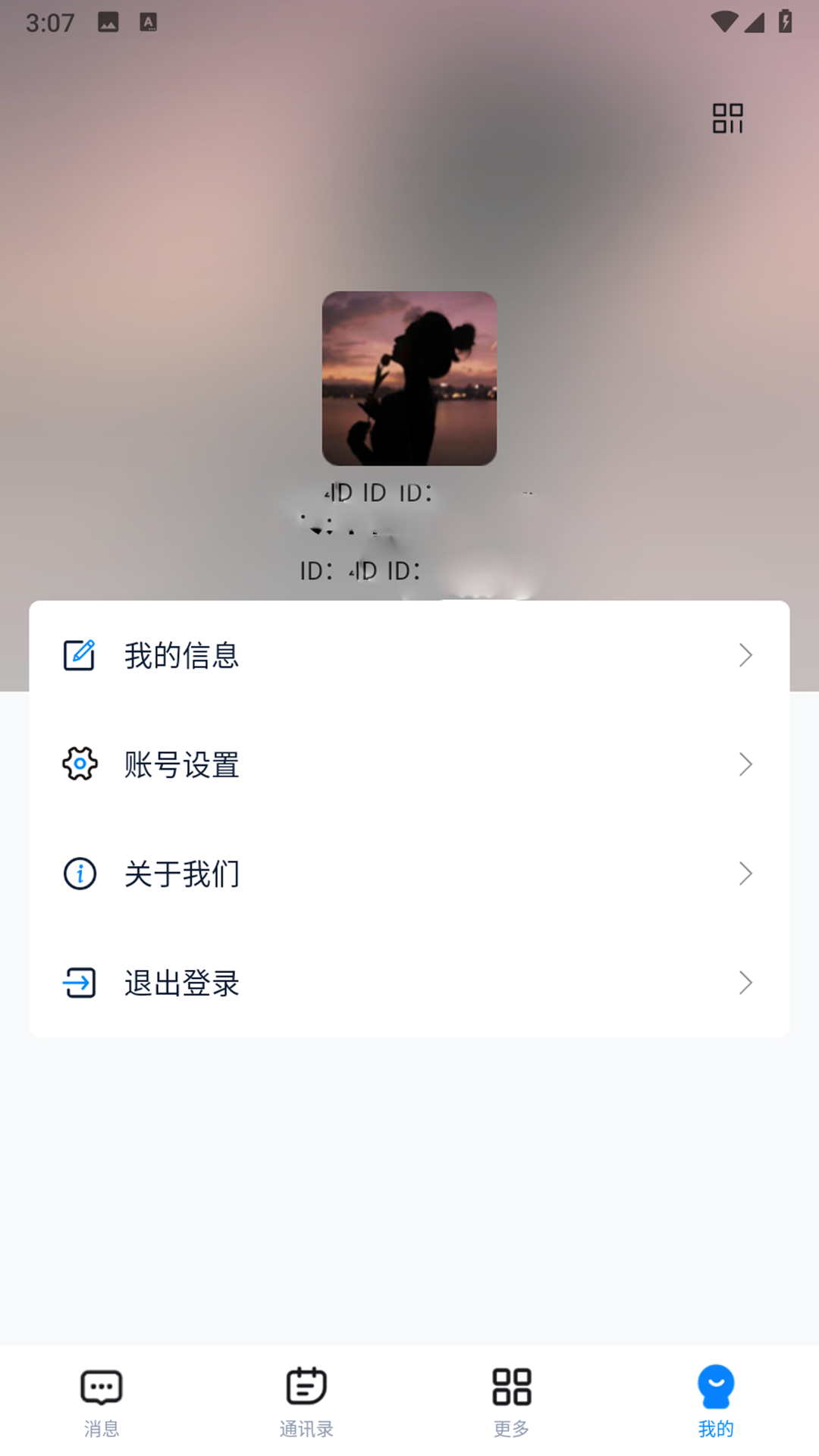The image size is (819, 1456).
Task: Expand the chevron next to 账号设置
Action: pyautogui.click(x=745, y=764)
